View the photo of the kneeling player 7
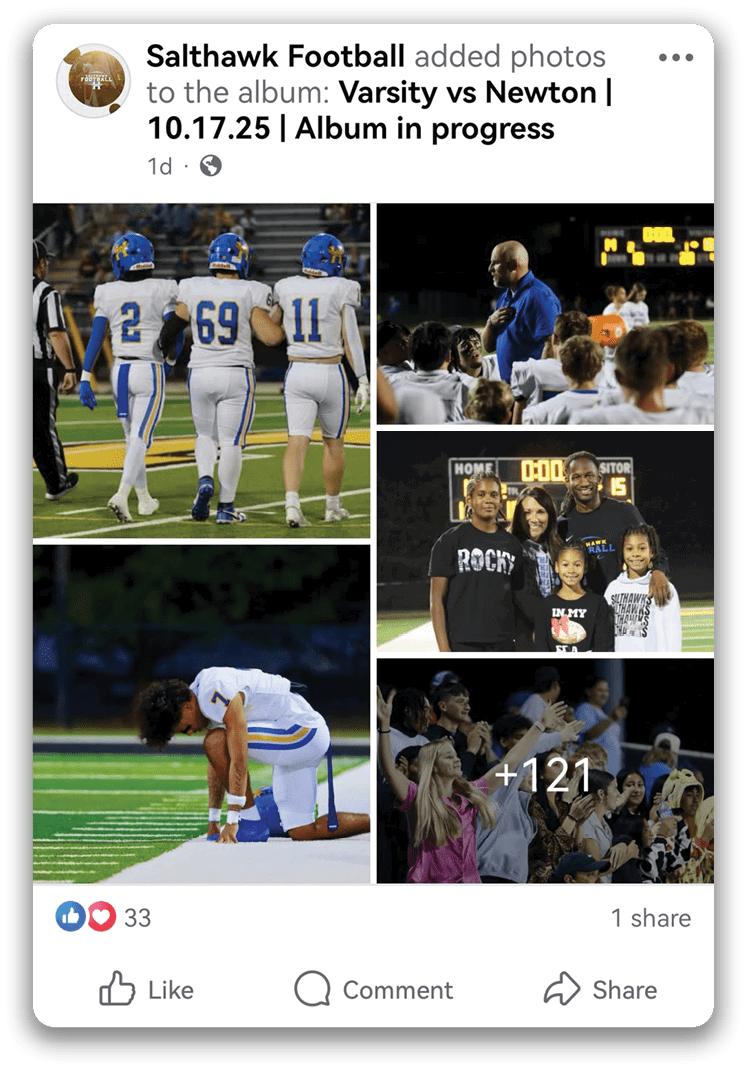Image resolution: width=747 pixels, height=1069 pixels. point(201,713)
